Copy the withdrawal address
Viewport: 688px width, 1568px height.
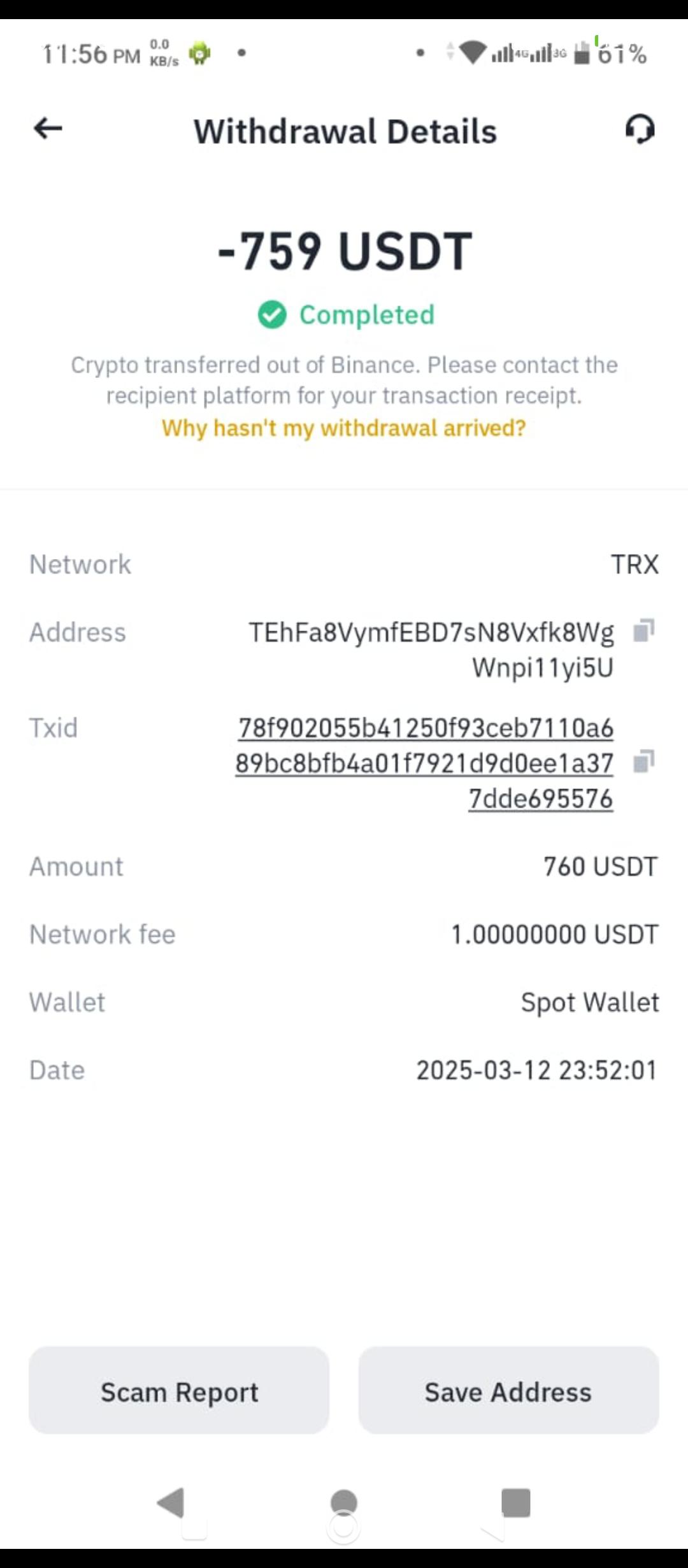coord(643,630)
